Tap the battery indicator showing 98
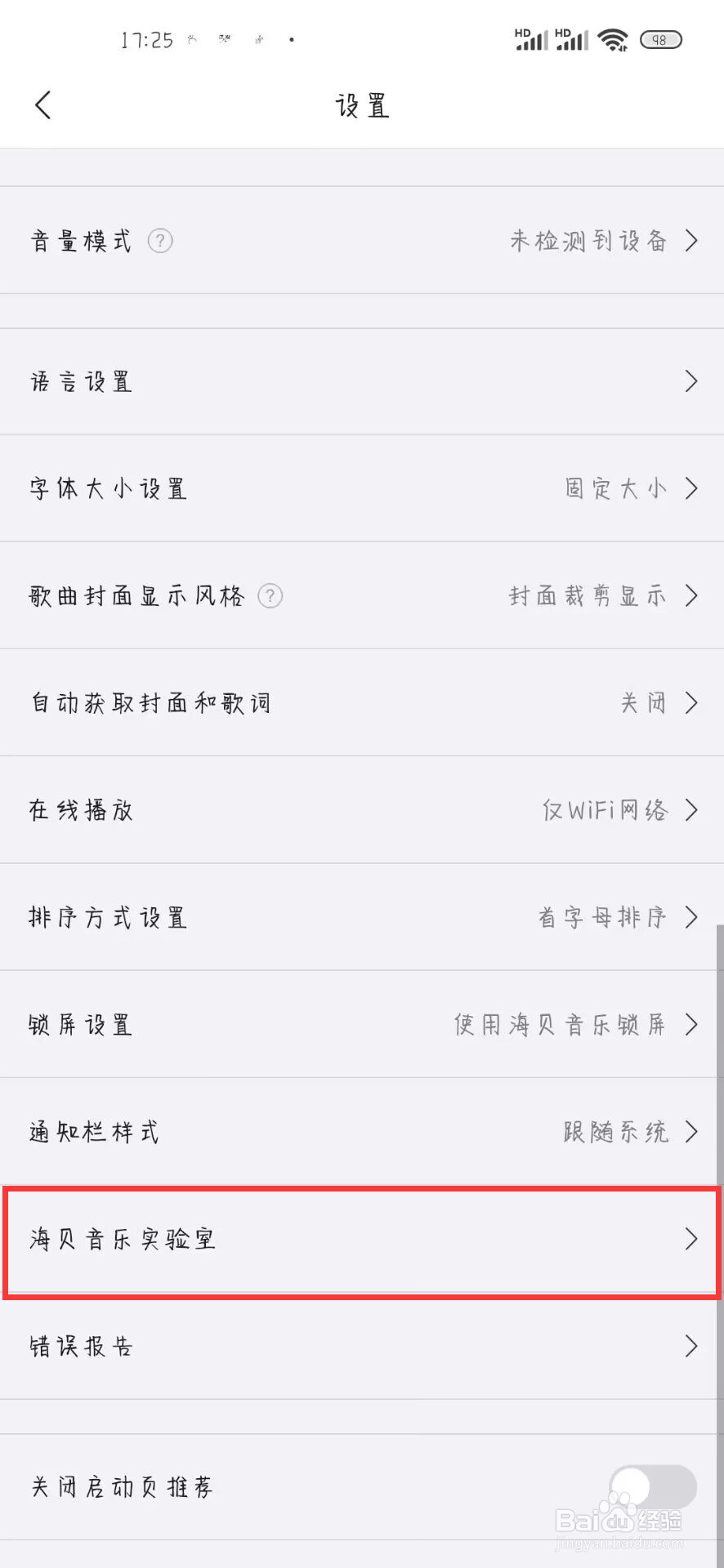Screen dimensions: 724x1568 click(661, 39)
